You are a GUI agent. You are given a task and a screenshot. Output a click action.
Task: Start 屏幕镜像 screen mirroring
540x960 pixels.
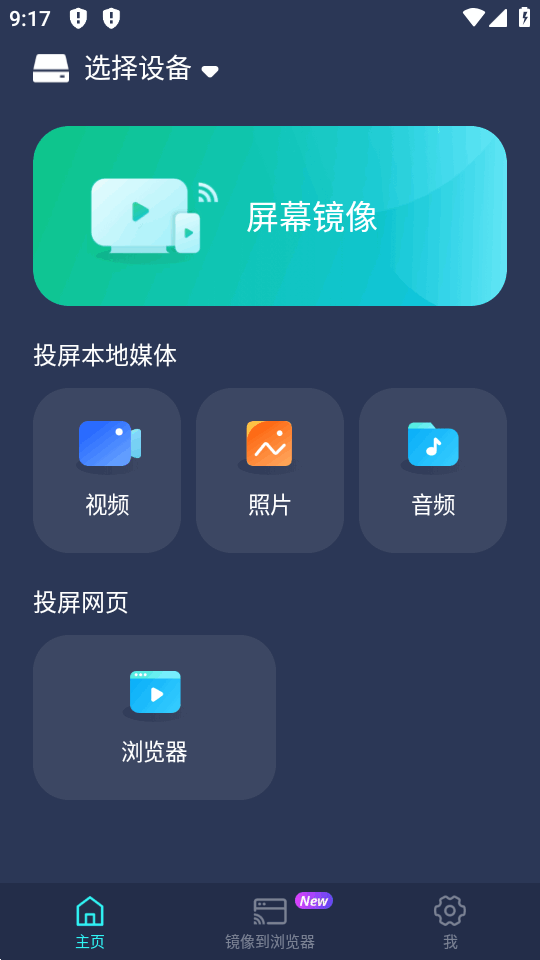pos(270,216)
